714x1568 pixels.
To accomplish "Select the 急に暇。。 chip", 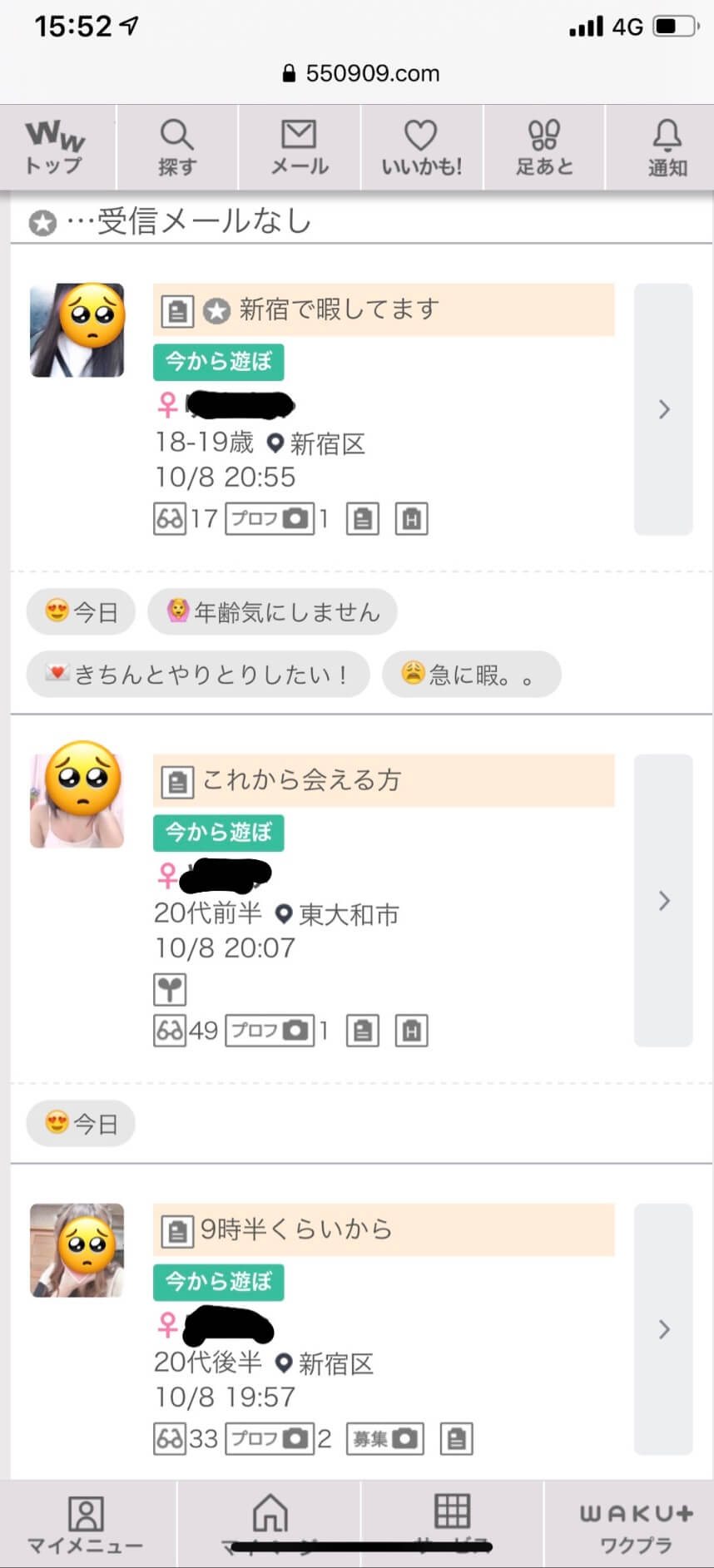I will point(471,674).
